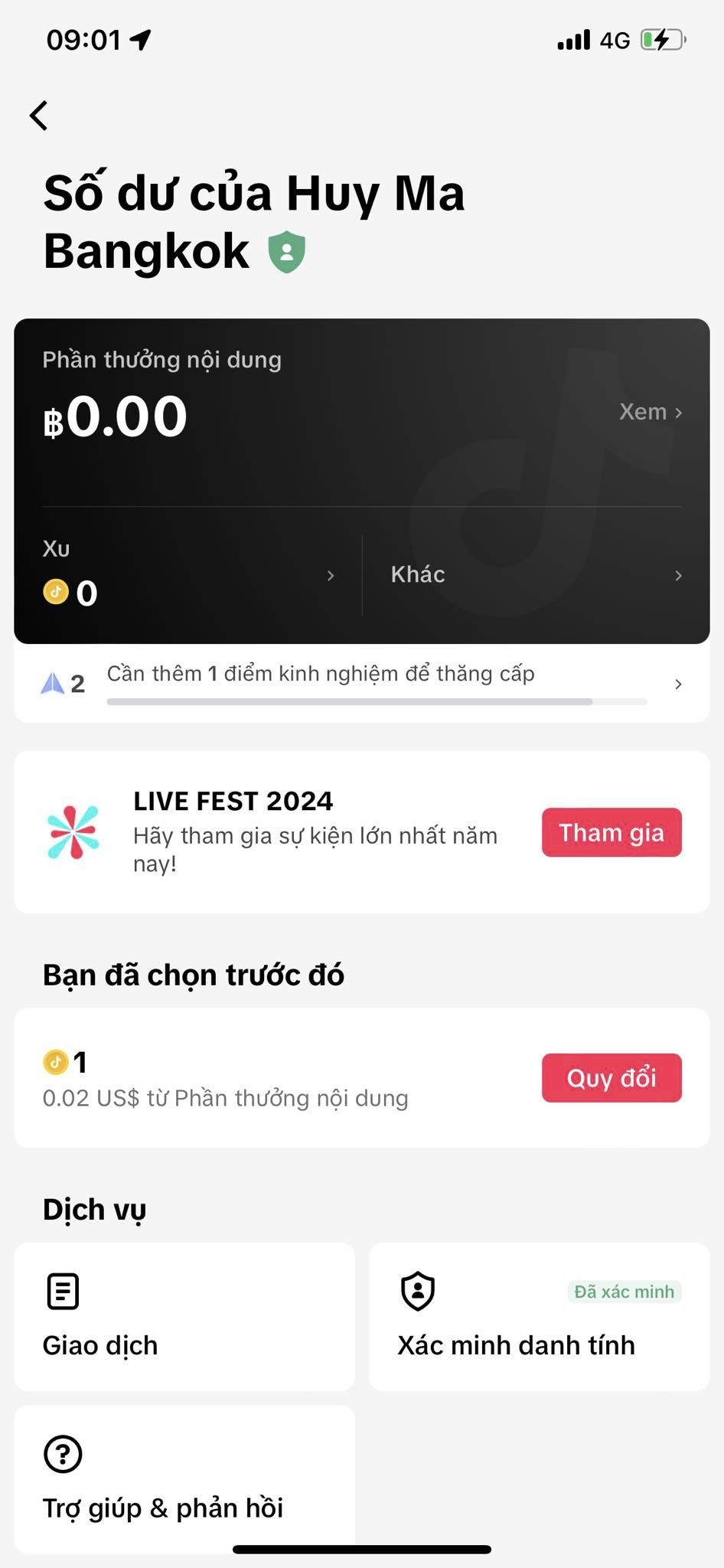Open the Xu coin balance
Image resolution: width=724 pixels, height=1568 pixels.
point(188,576)
